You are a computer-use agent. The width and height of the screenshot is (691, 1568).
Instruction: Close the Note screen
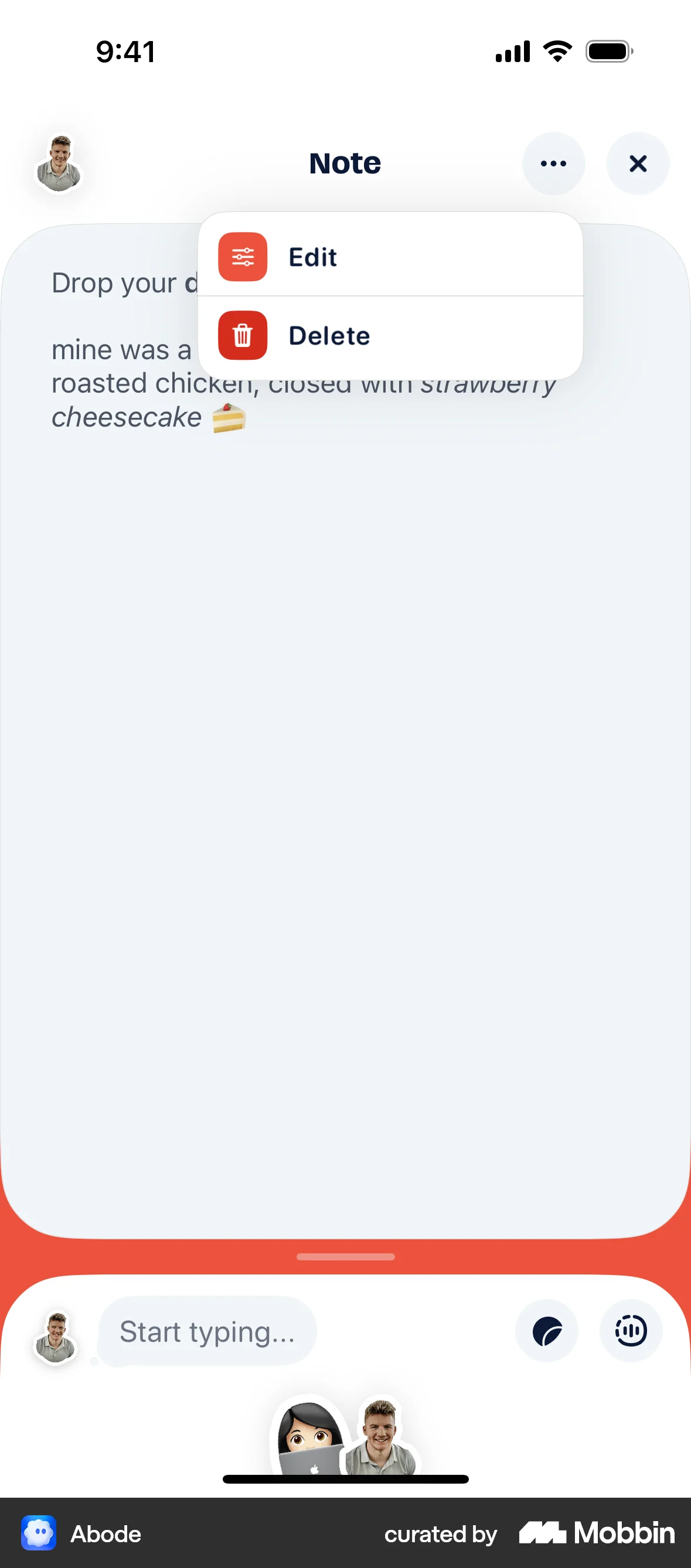point(638,163)
